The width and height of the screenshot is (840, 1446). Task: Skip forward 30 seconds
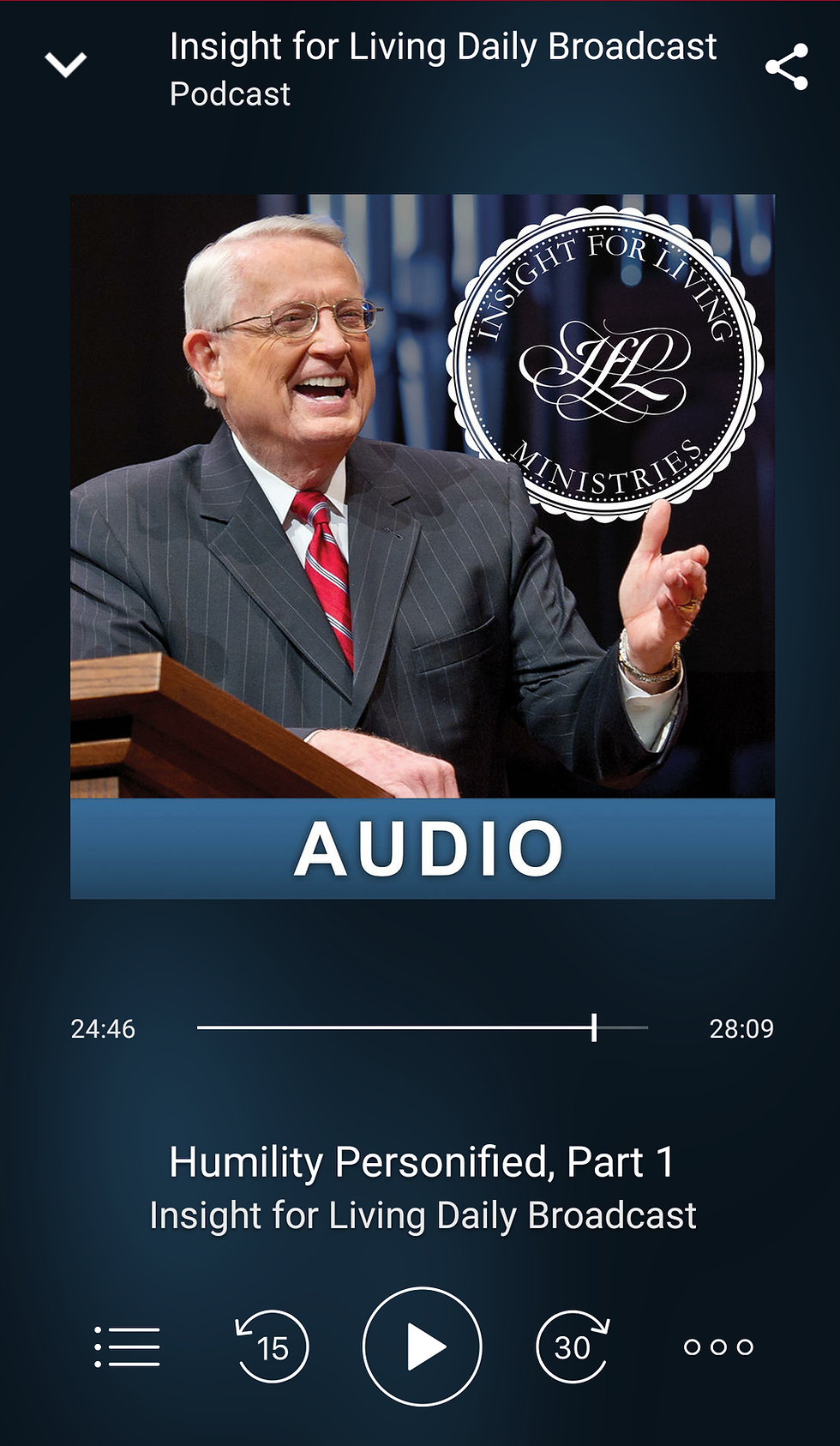[573, 1345]
